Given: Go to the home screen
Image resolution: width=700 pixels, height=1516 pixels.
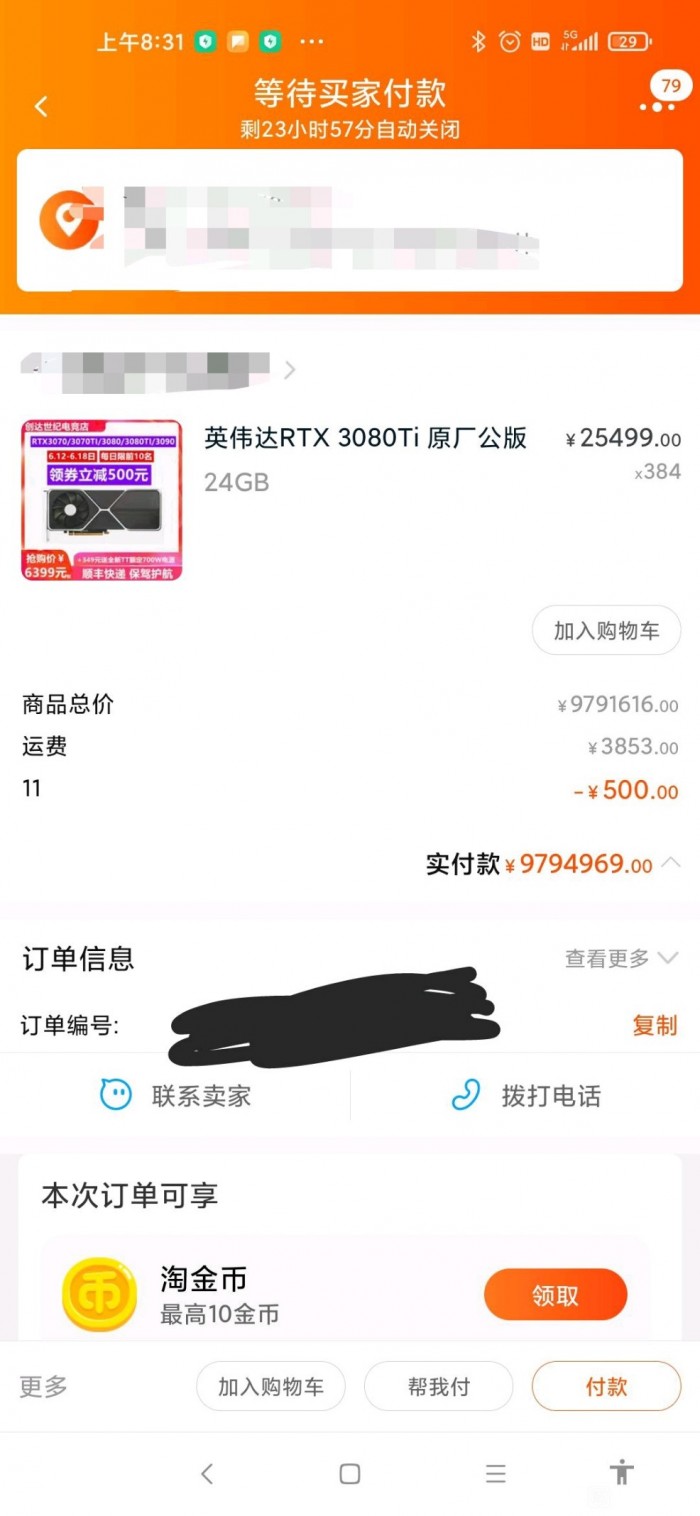Looking at the screenshot, I should (x=349, y=1473).
